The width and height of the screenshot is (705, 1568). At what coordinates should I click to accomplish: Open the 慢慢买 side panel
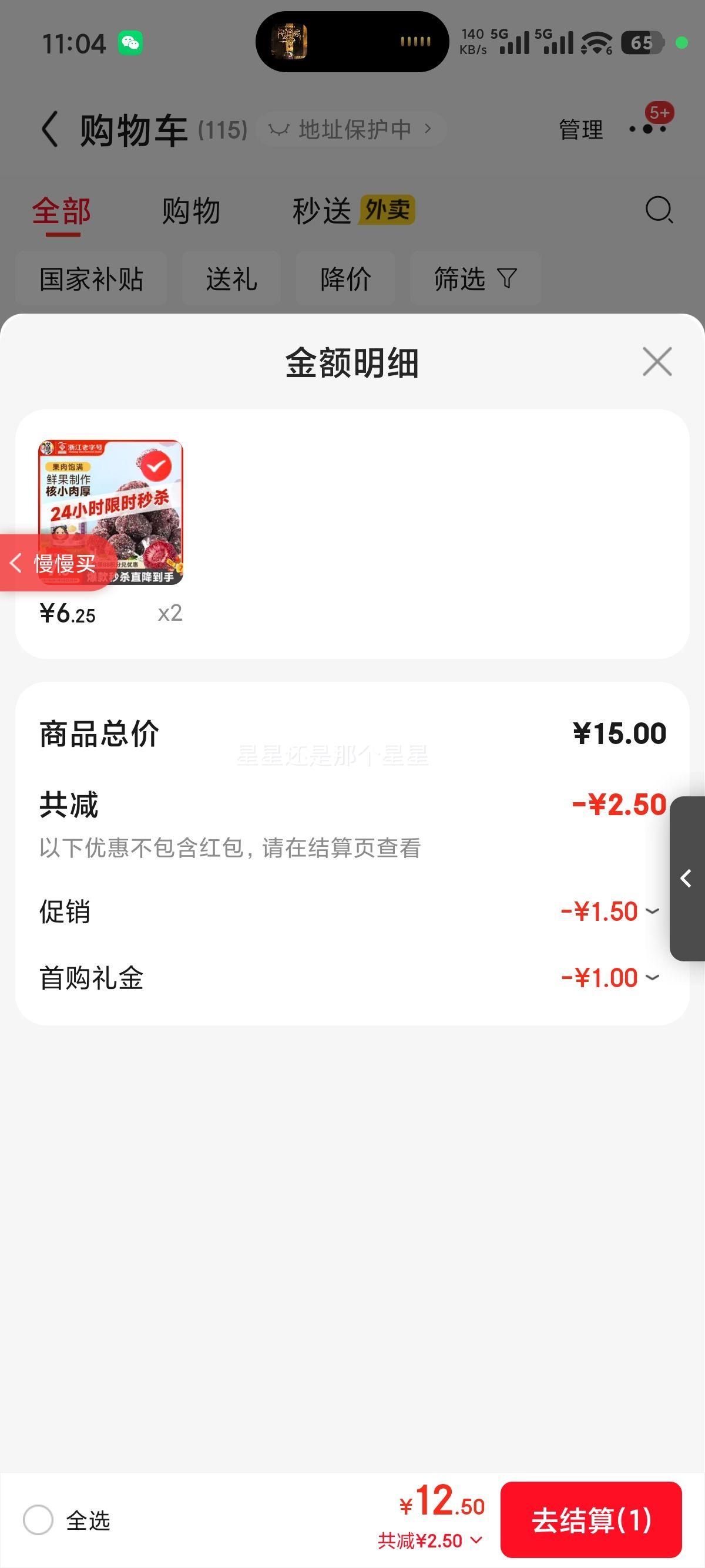coord(52,564)
